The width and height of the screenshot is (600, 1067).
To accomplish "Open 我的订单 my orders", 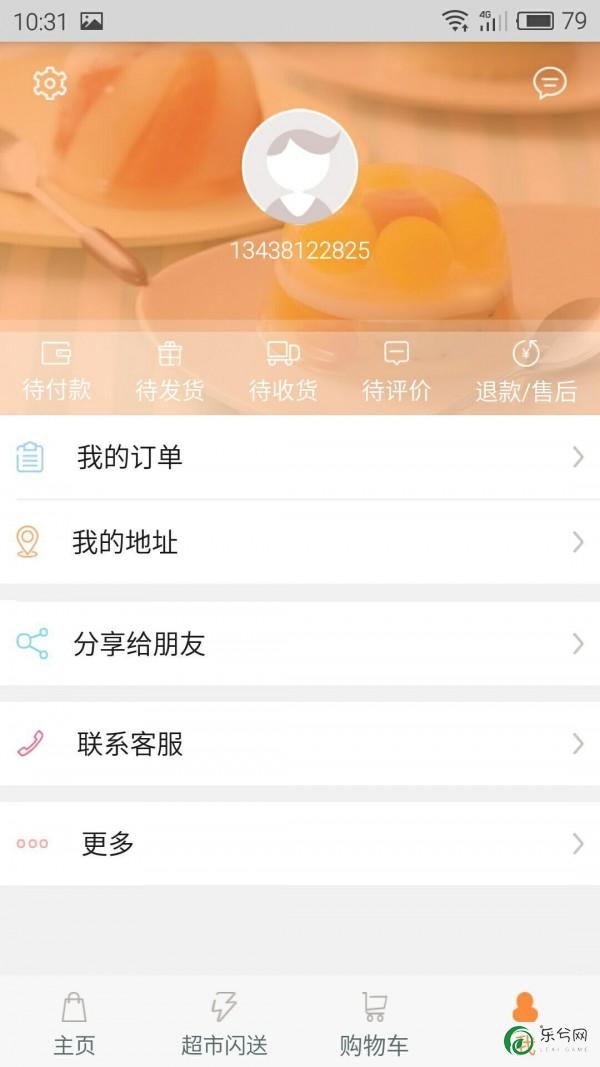I will click(x=300, y=458).
